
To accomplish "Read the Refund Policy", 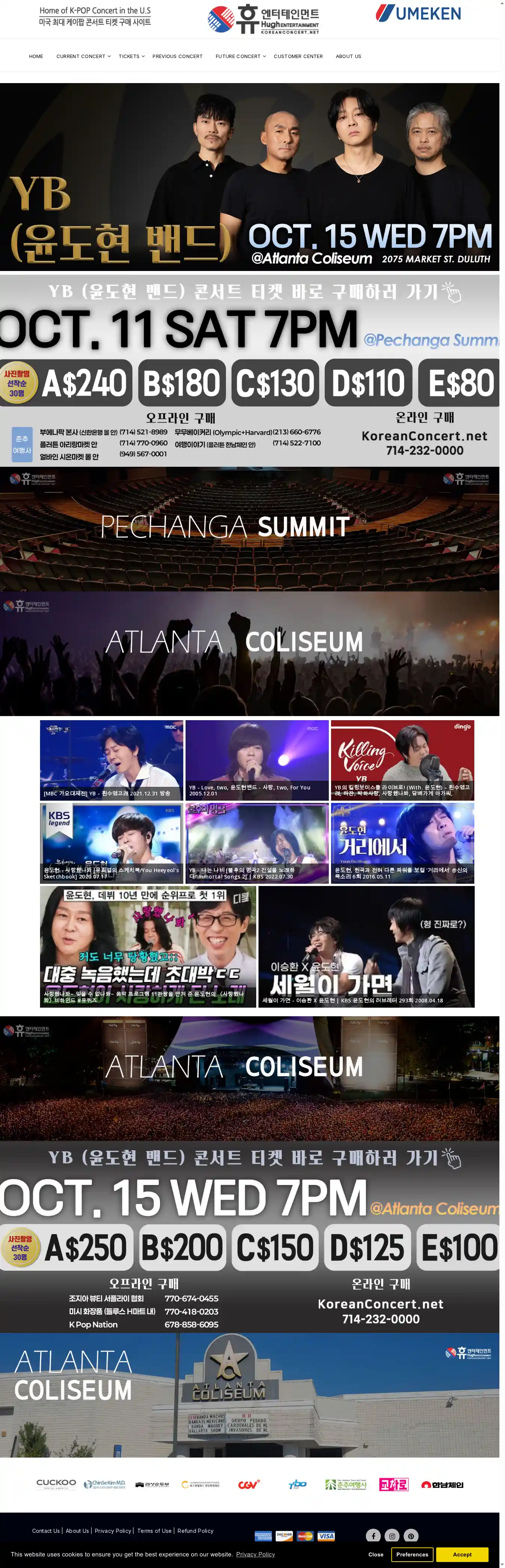I will click(x=195, y=1530).
